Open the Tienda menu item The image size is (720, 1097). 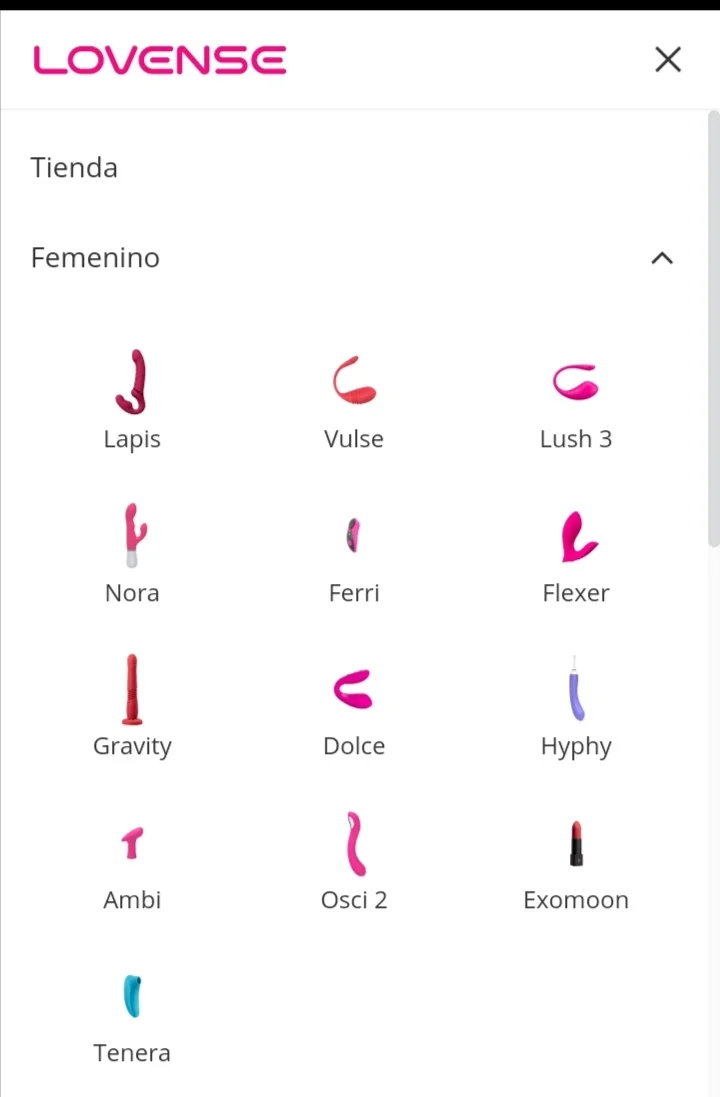74,167
